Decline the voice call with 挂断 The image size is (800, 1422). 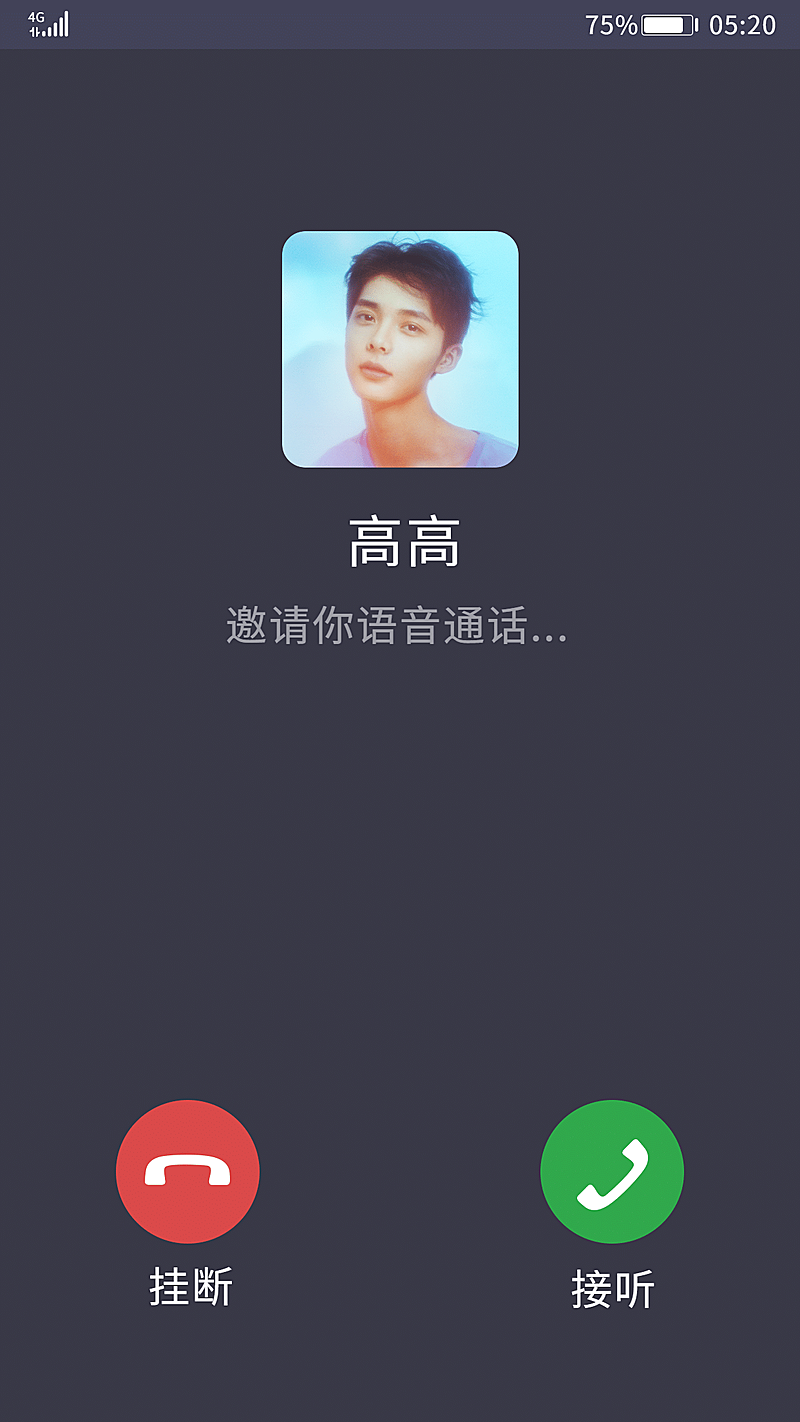tap(188, 1171)
